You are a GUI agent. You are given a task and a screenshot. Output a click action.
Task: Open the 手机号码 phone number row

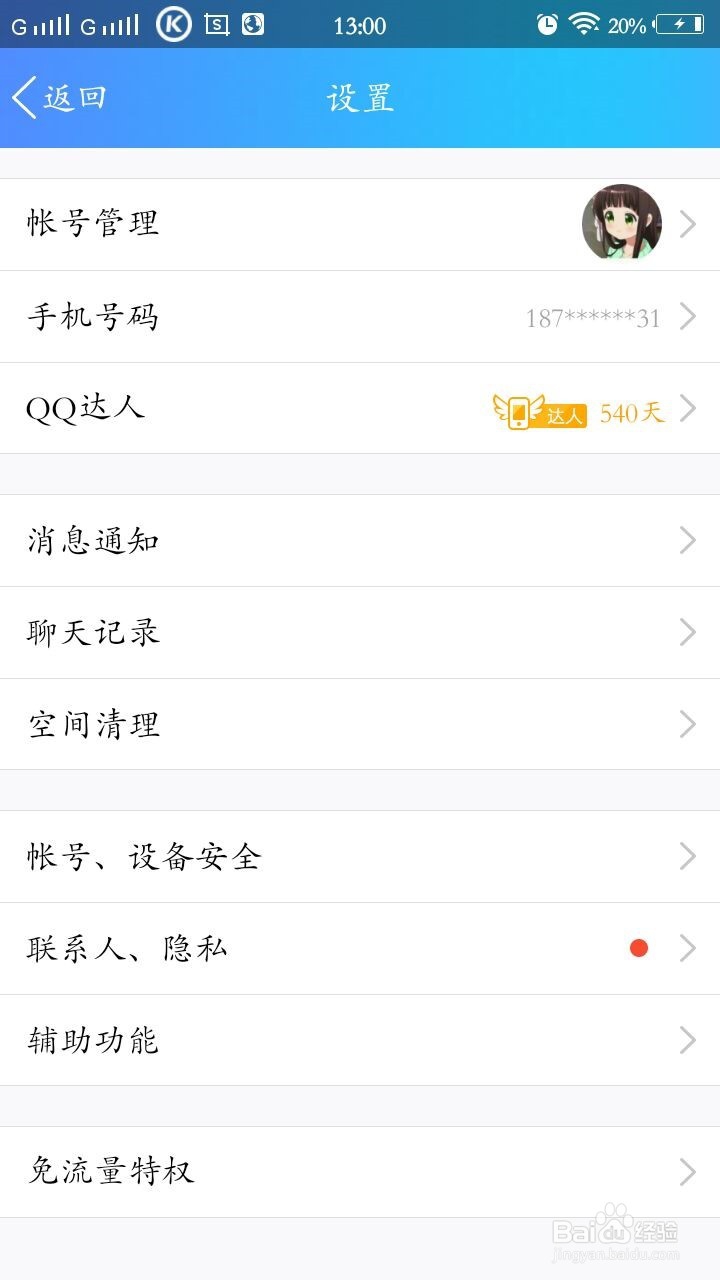(360, 317)
